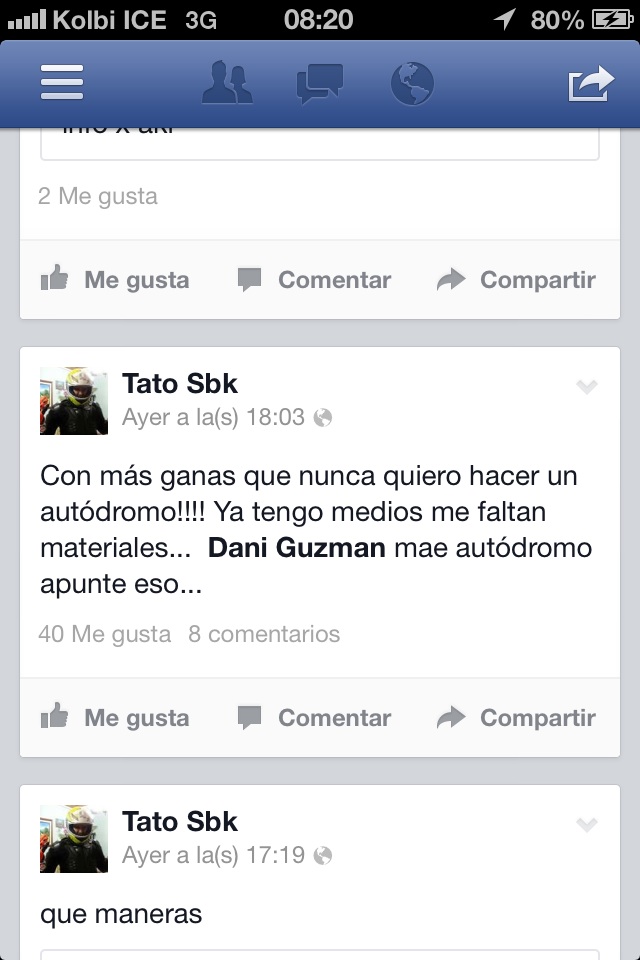Like the autódromo post
The height and width of the screenshot is (960, 640).
pyautogui.click(x=115, y=717)
